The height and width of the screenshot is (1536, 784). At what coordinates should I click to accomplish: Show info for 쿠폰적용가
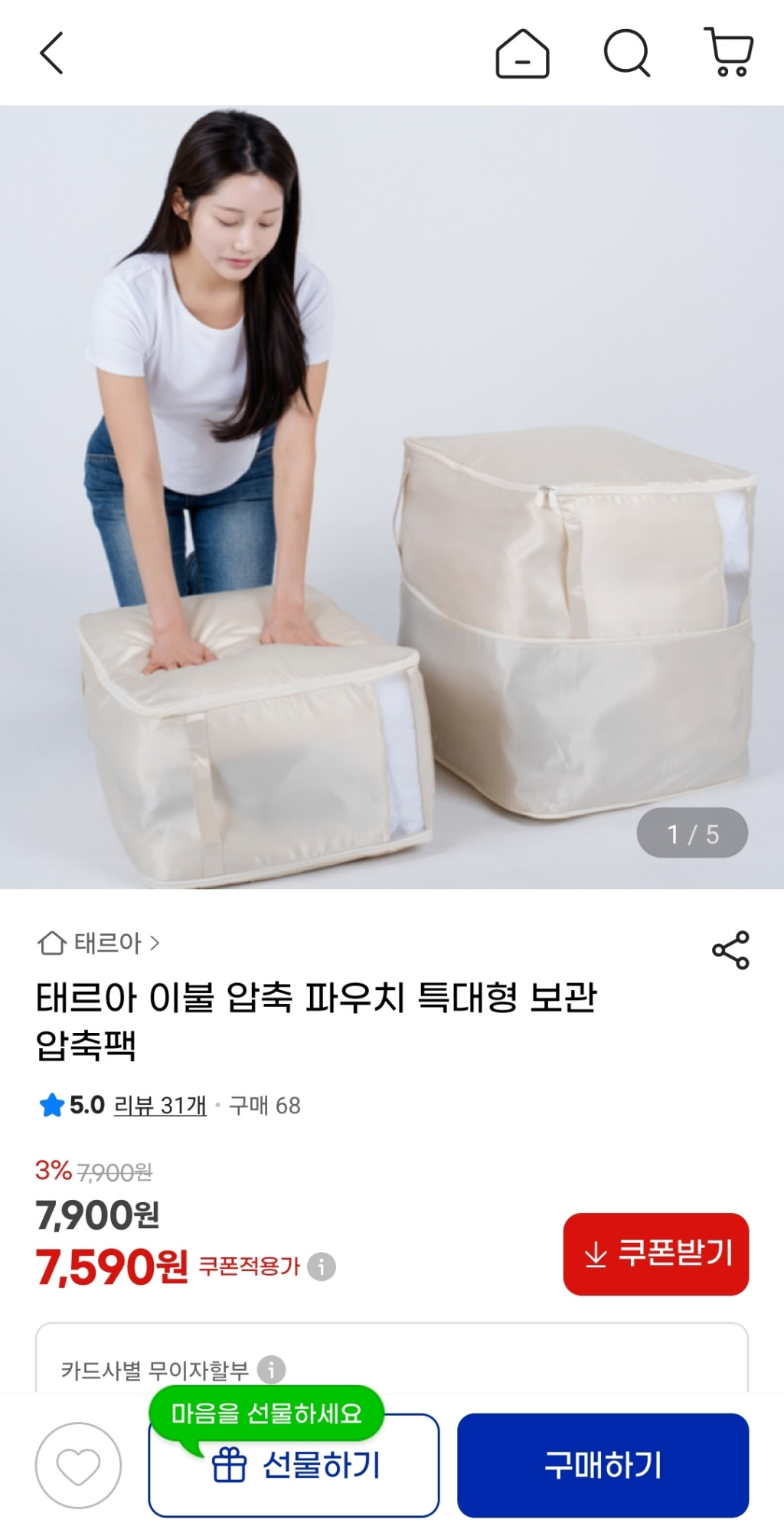click(322, 1266)
